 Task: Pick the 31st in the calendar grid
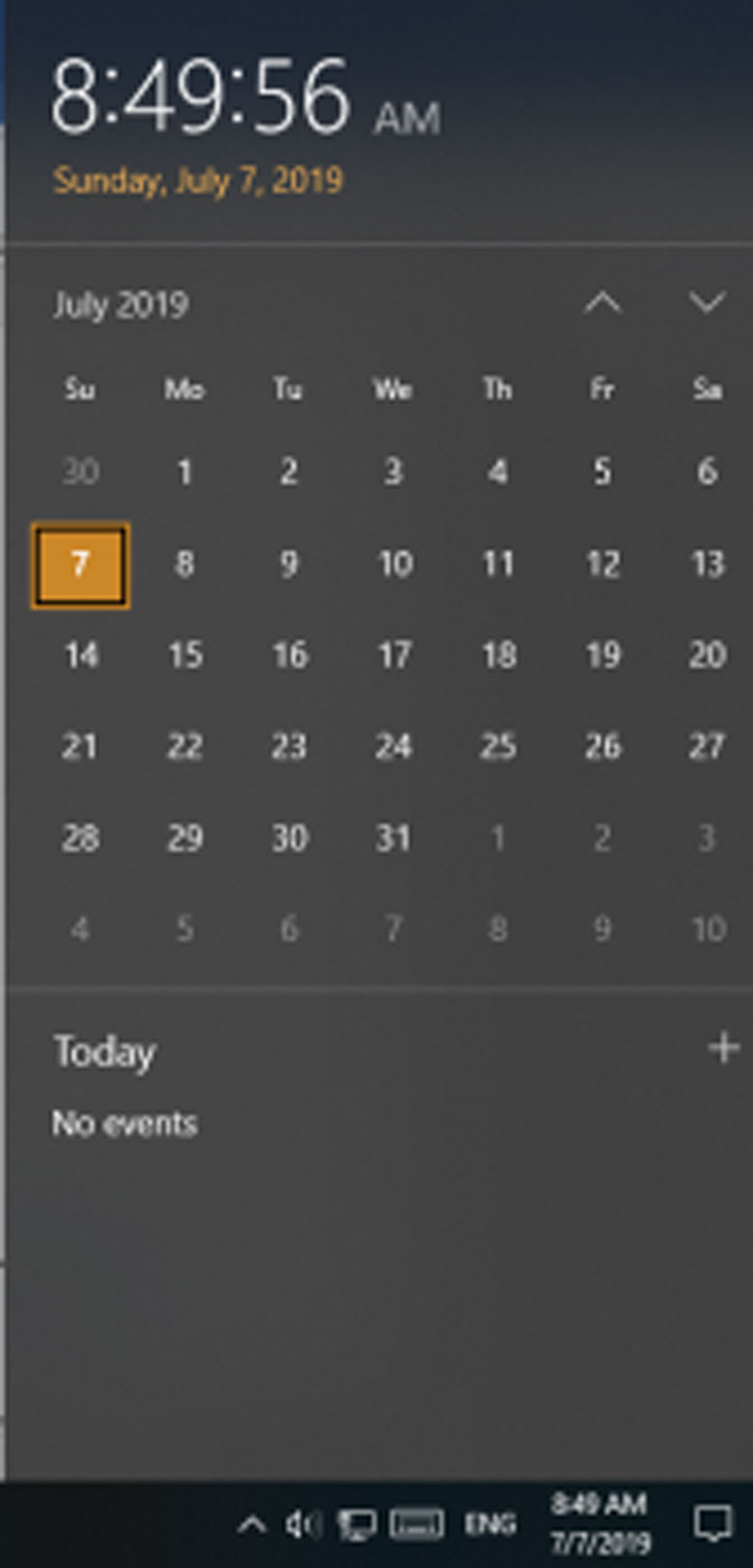(x=393, y=838)
